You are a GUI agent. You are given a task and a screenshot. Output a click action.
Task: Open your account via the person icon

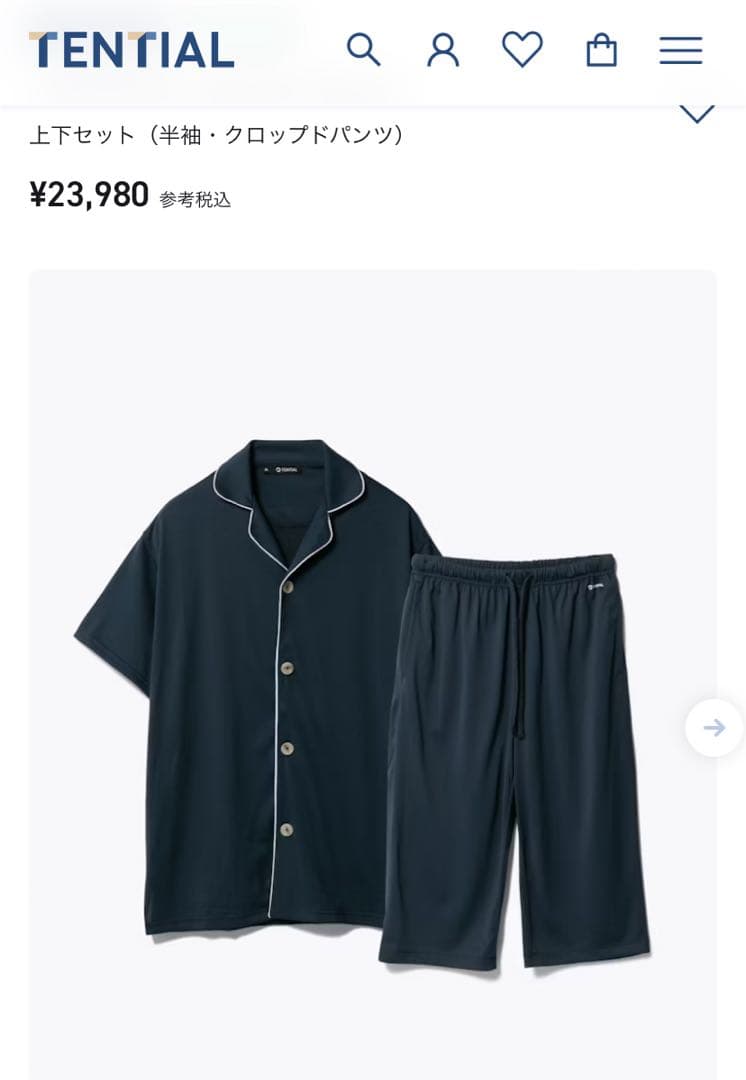(443, 49)
